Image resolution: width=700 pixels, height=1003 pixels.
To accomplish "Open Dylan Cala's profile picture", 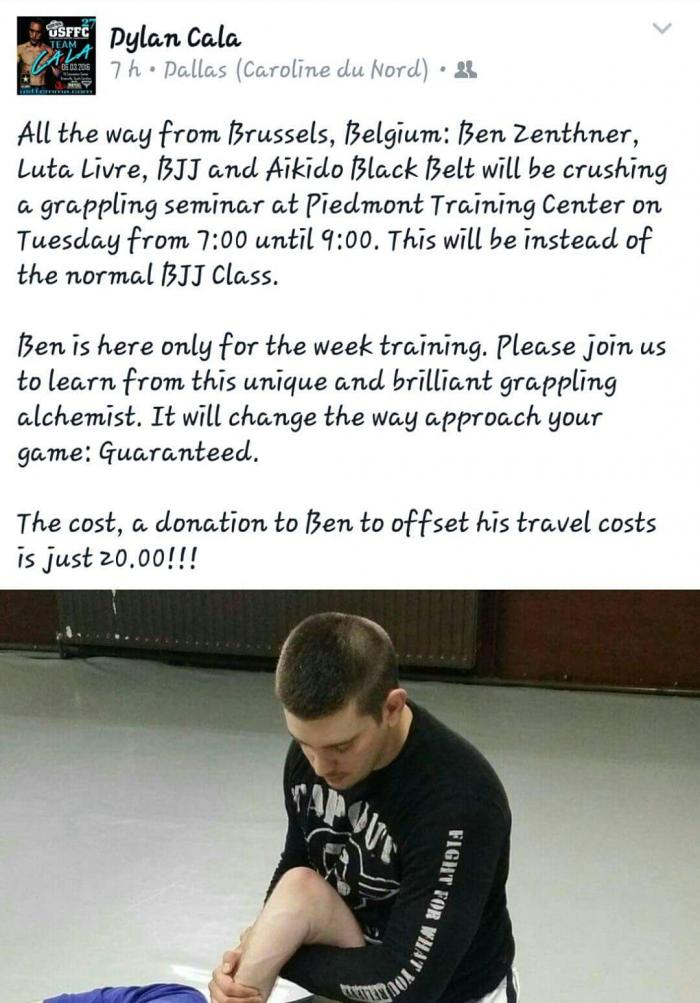I will point(55,55).
